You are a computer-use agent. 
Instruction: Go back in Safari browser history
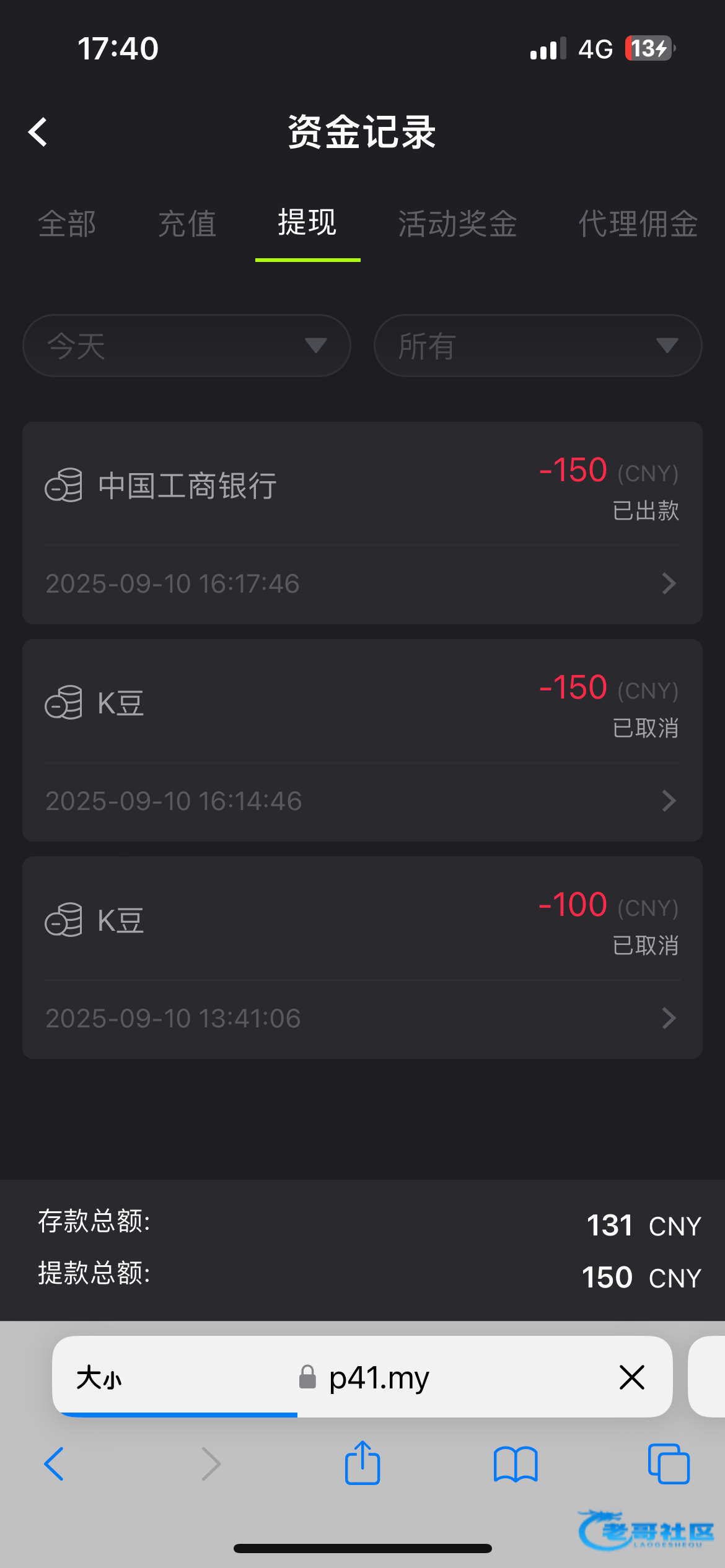coord(55,1464)
